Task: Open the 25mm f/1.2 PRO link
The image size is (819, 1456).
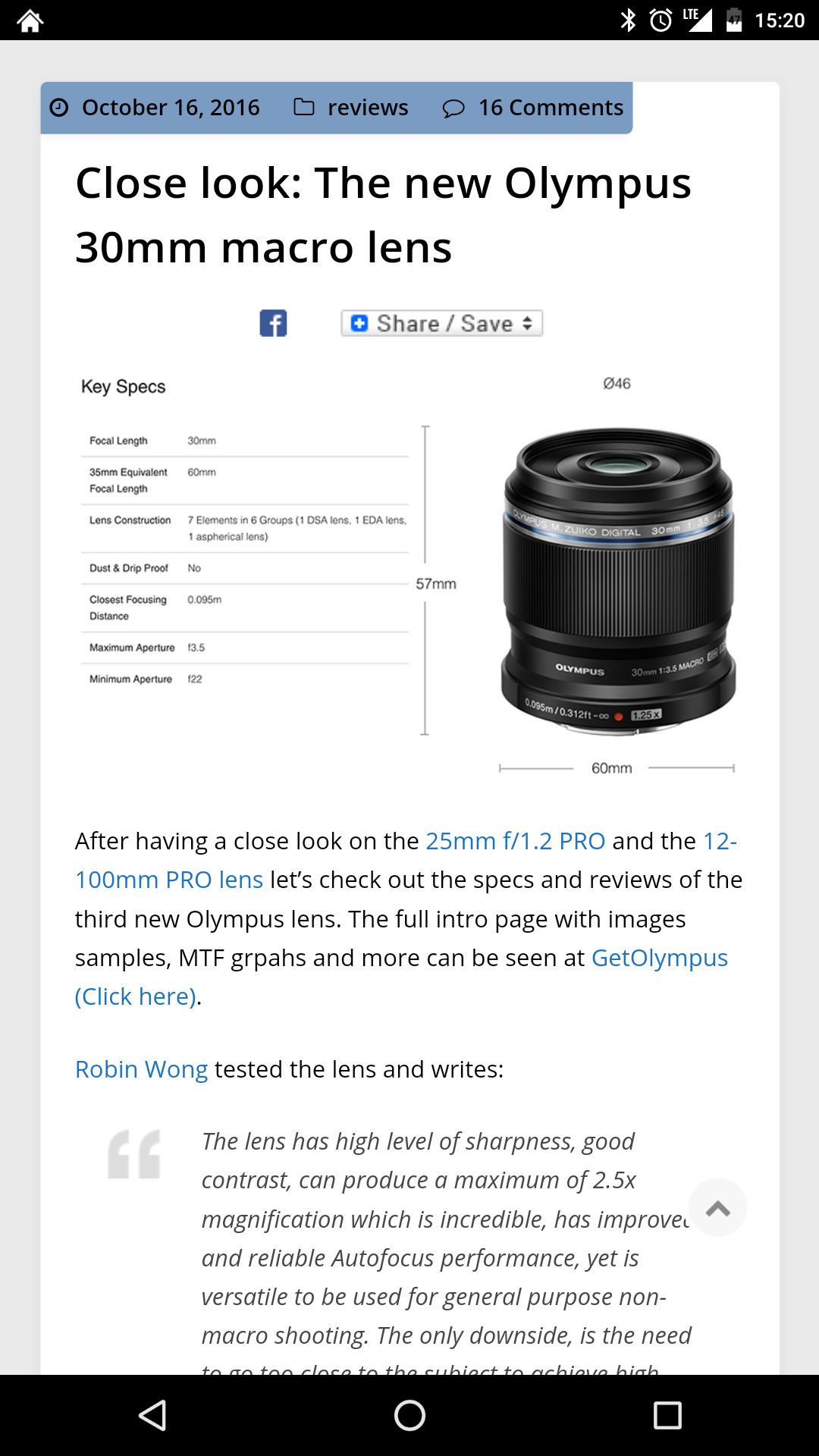Action: coord(515,841)
